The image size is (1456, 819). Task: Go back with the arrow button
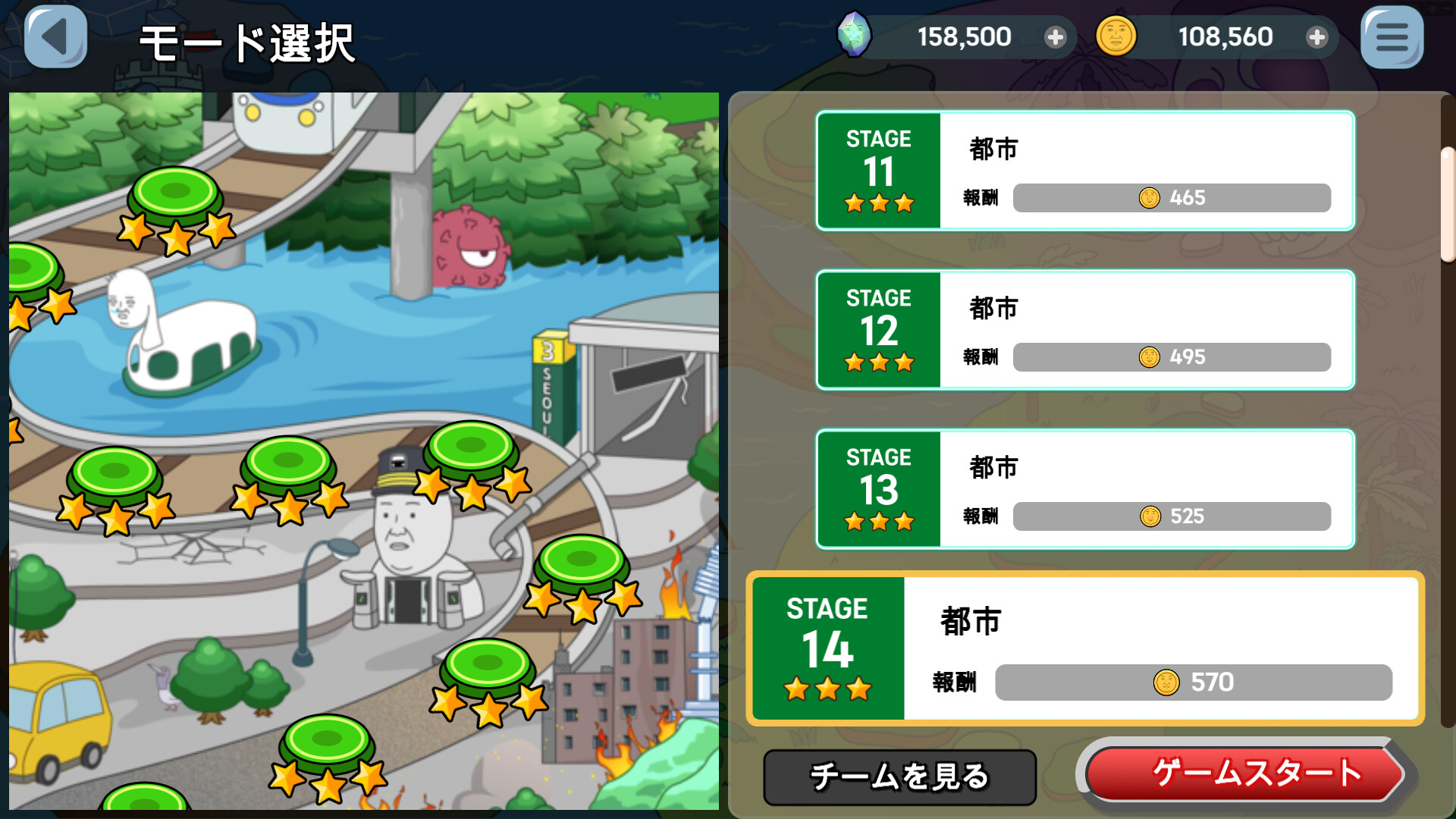[x=55, y=36]
